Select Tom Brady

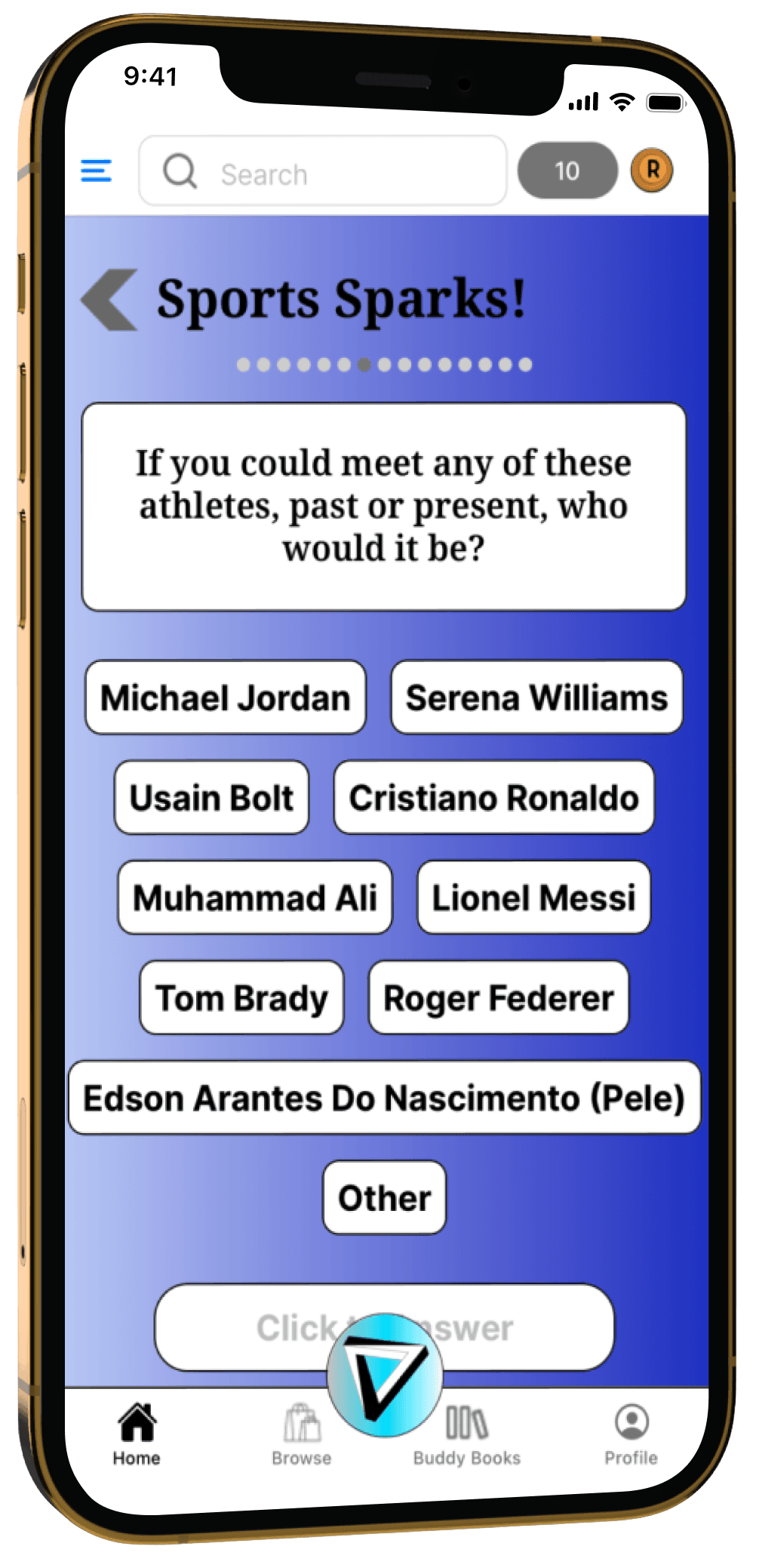242,998
